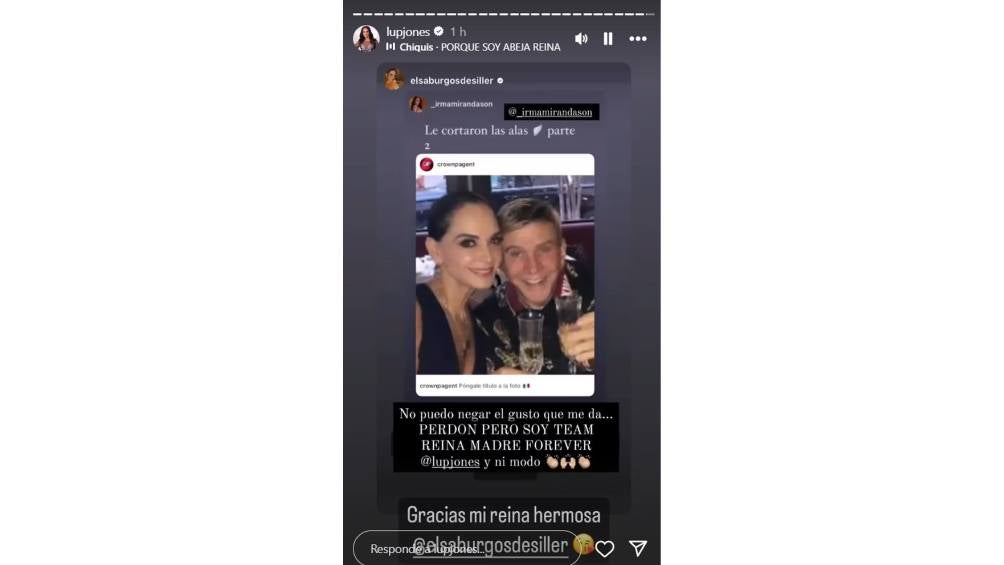Open the story overflow menu
Viewport: 1004px width, 565px height.
click(638, 38)
